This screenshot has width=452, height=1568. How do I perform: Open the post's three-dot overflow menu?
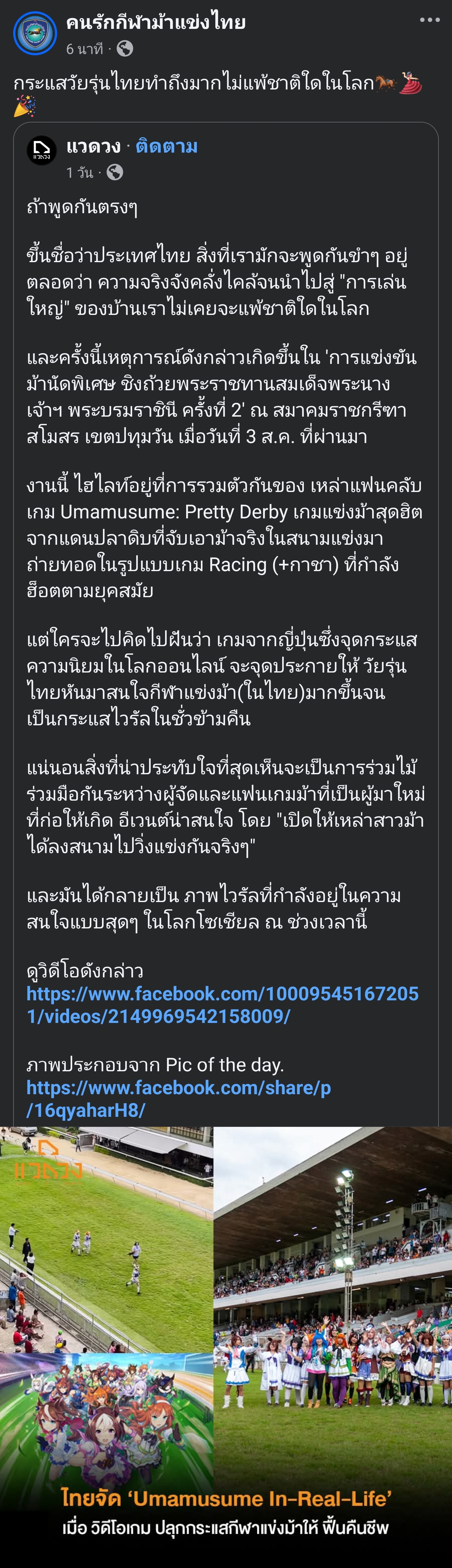click(x=429, y=20)
